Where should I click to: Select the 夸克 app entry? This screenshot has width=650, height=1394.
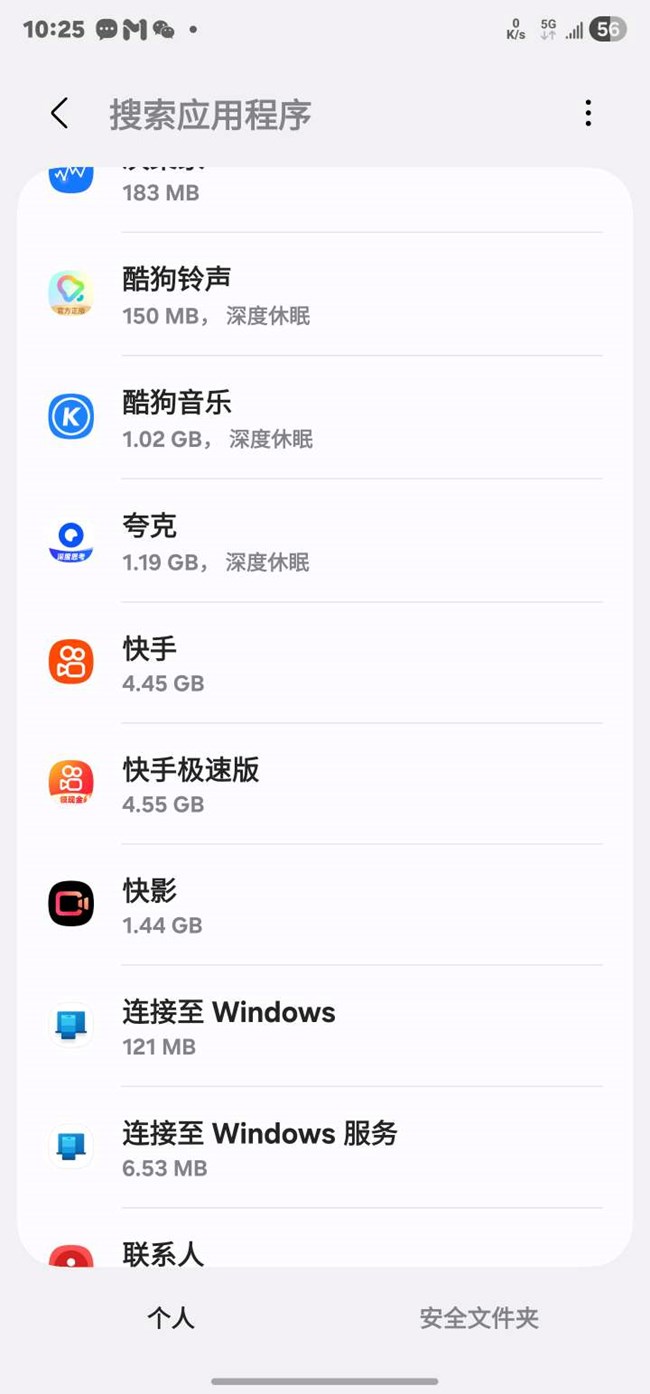(325, 540)
